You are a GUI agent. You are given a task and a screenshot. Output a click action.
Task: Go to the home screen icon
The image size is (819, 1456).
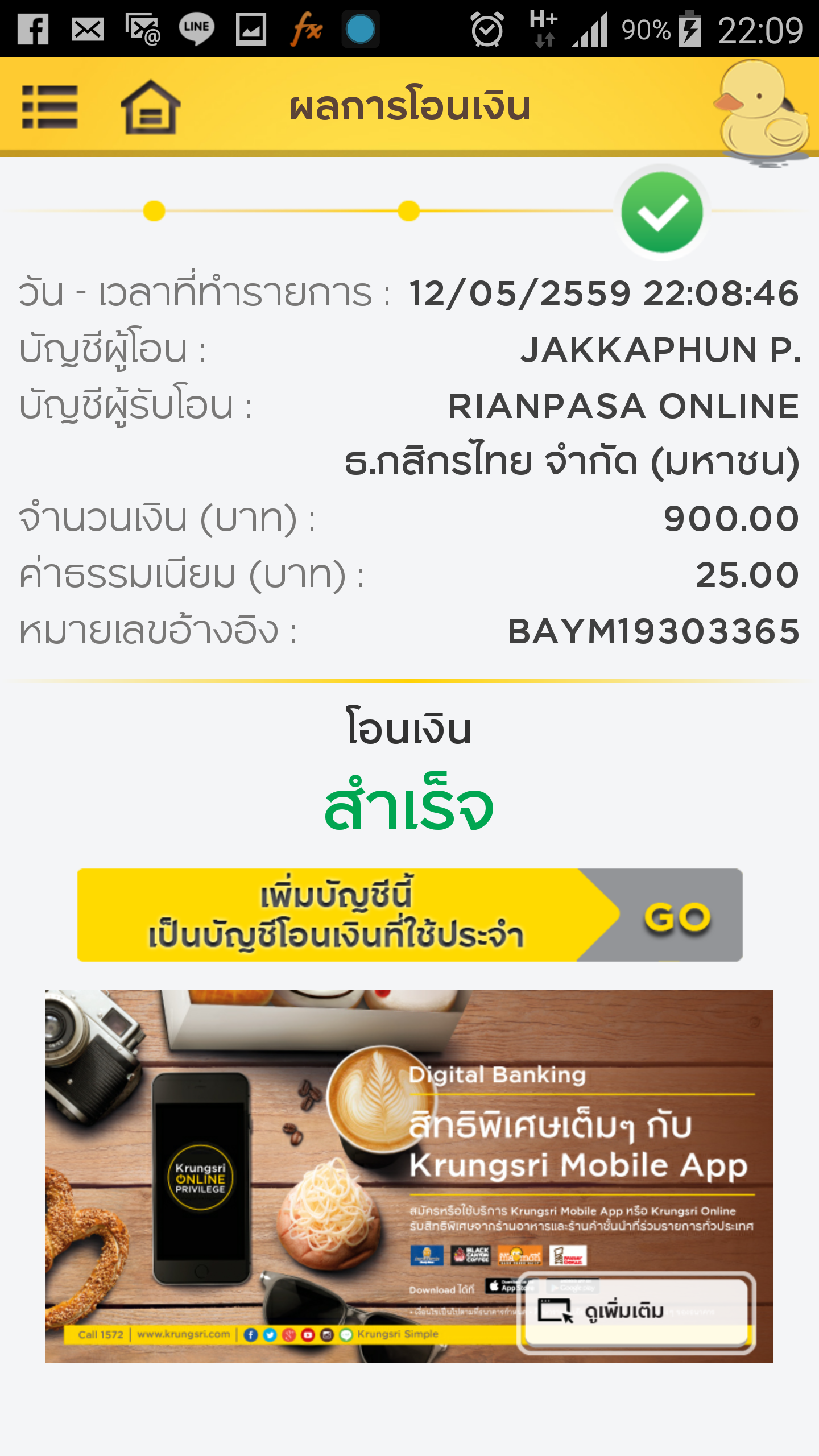tap(150, 106)
